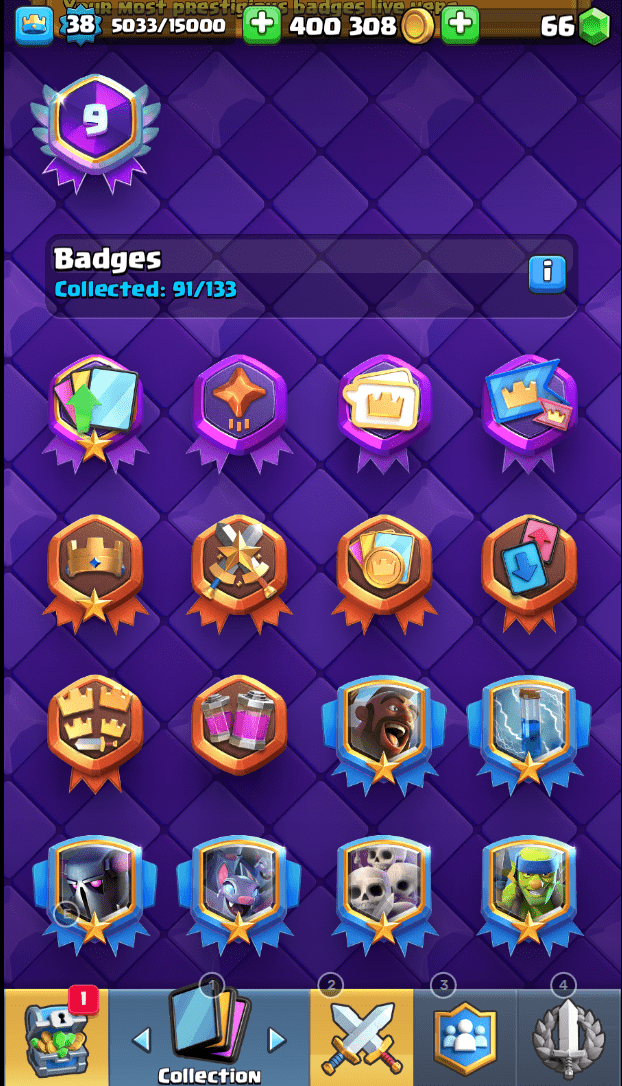The image size is (622, 1086).
Task: Tap the green plus next to experience
Action: click(262, 24)
